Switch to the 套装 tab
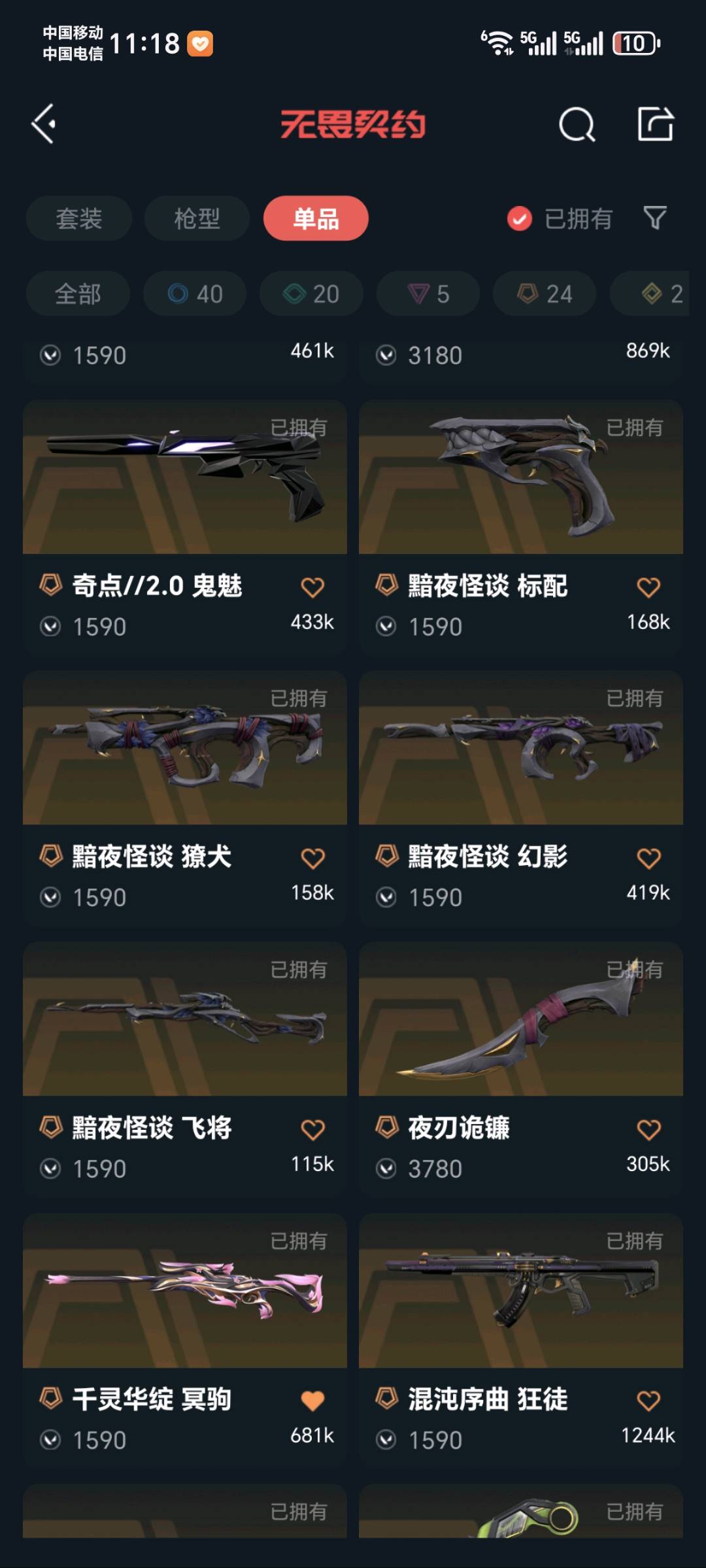This screenshot has width=706, height=1568. (79, 218)
